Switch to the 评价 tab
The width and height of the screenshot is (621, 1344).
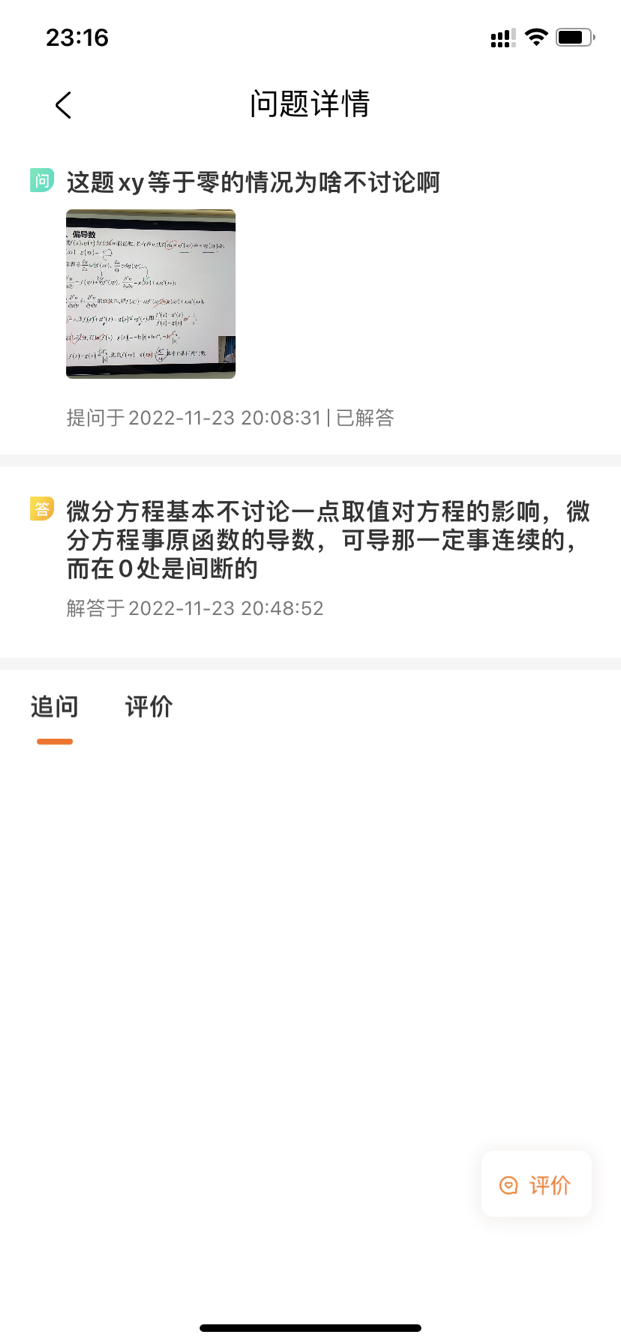[x=149, y=707]
